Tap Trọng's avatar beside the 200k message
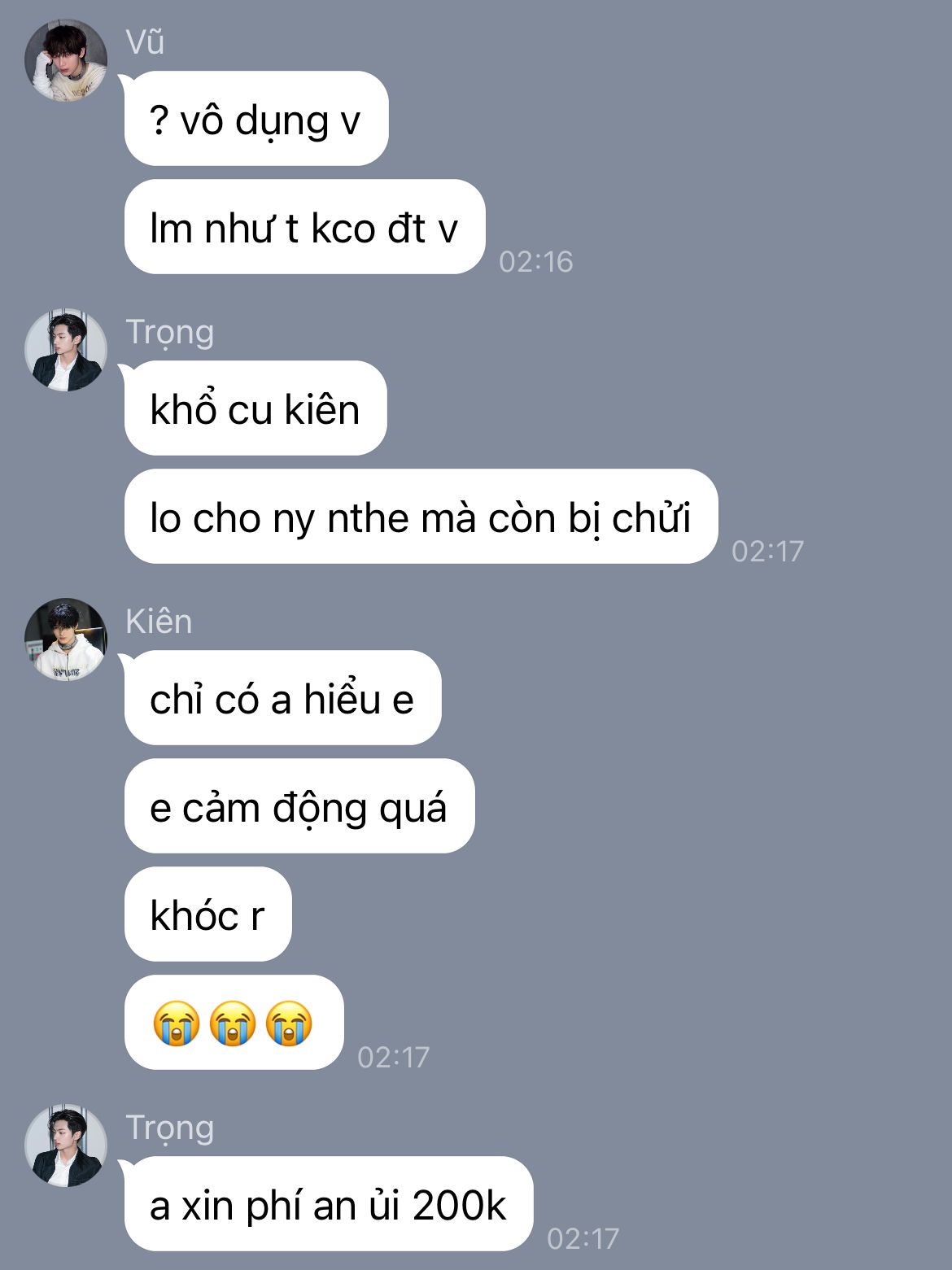The height and width of the screenshot is (1270, 952). 66,1146
